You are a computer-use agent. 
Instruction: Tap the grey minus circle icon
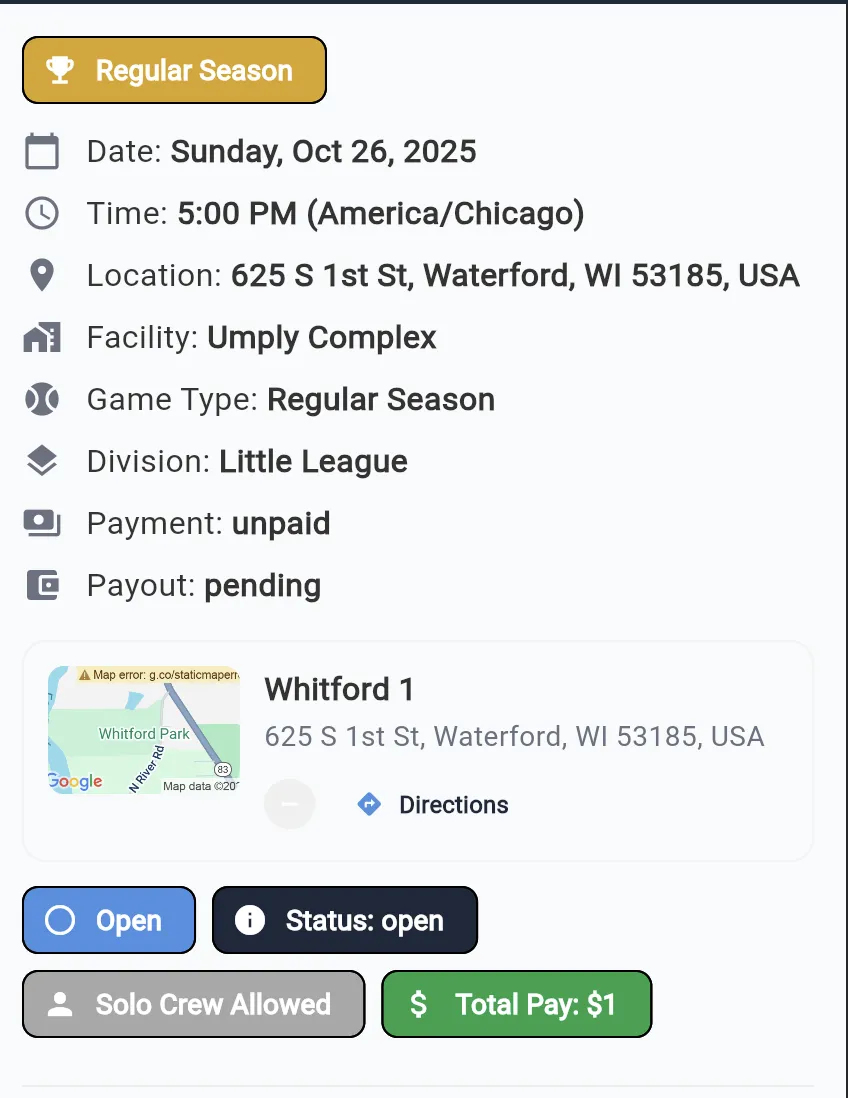point(290,804)
